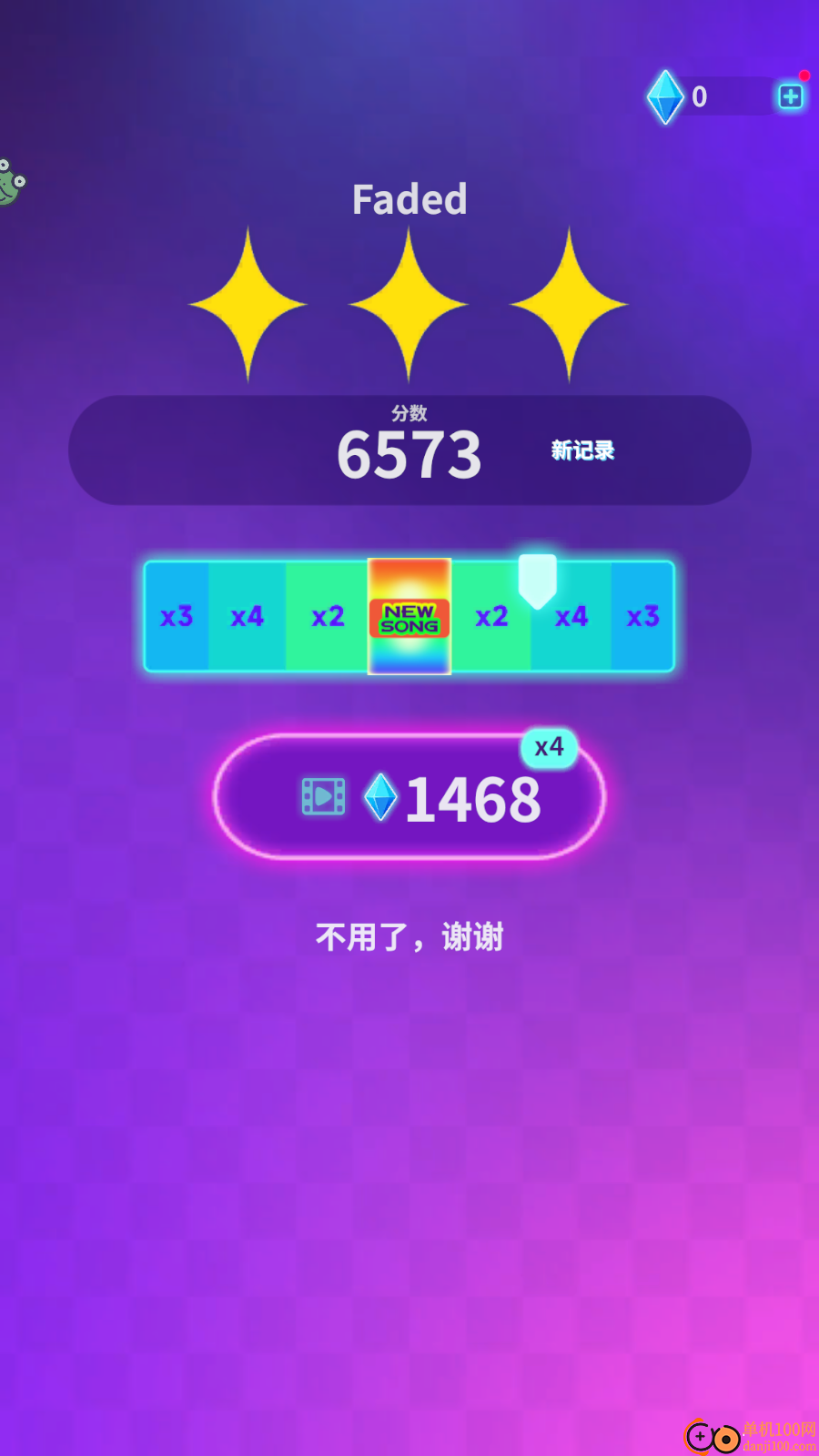
Task: Tap the NEW SONG card in the multiplier bar
Action: (409, 616)
